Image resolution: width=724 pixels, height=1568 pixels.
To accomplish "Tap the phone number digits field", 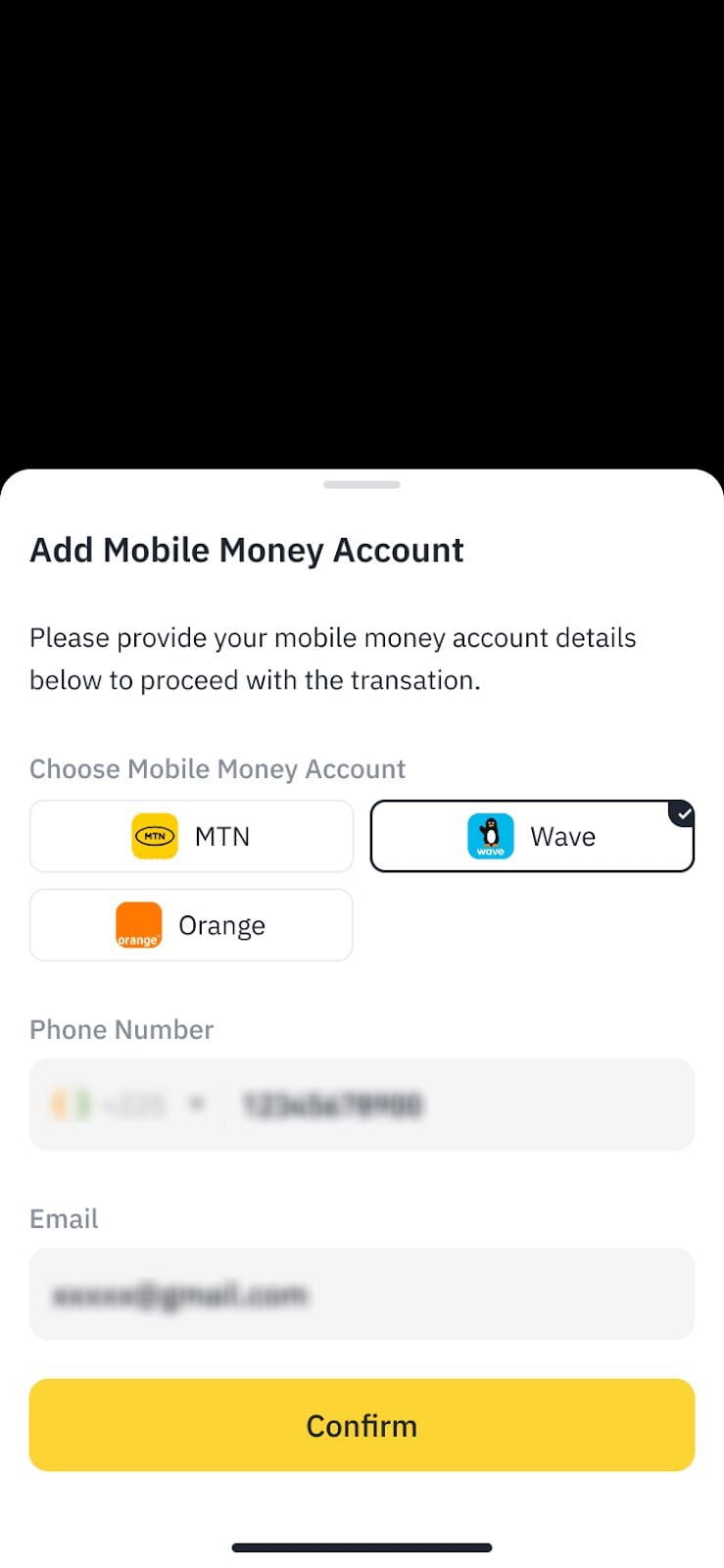I will pos(451,1105).
